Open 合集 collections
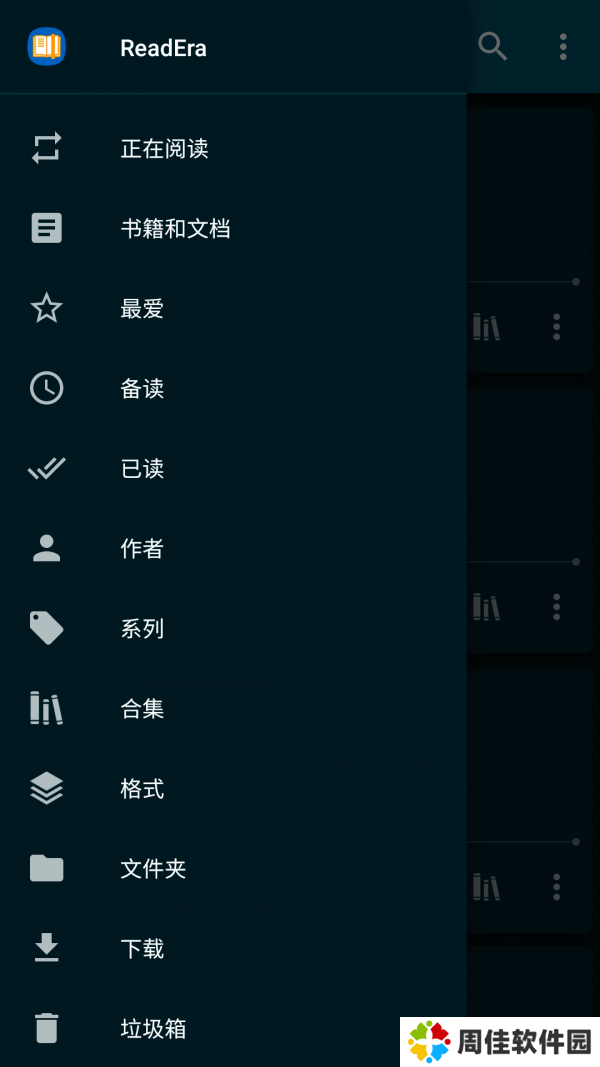This screenshot has width=600, height=1067. coord(142,709)
